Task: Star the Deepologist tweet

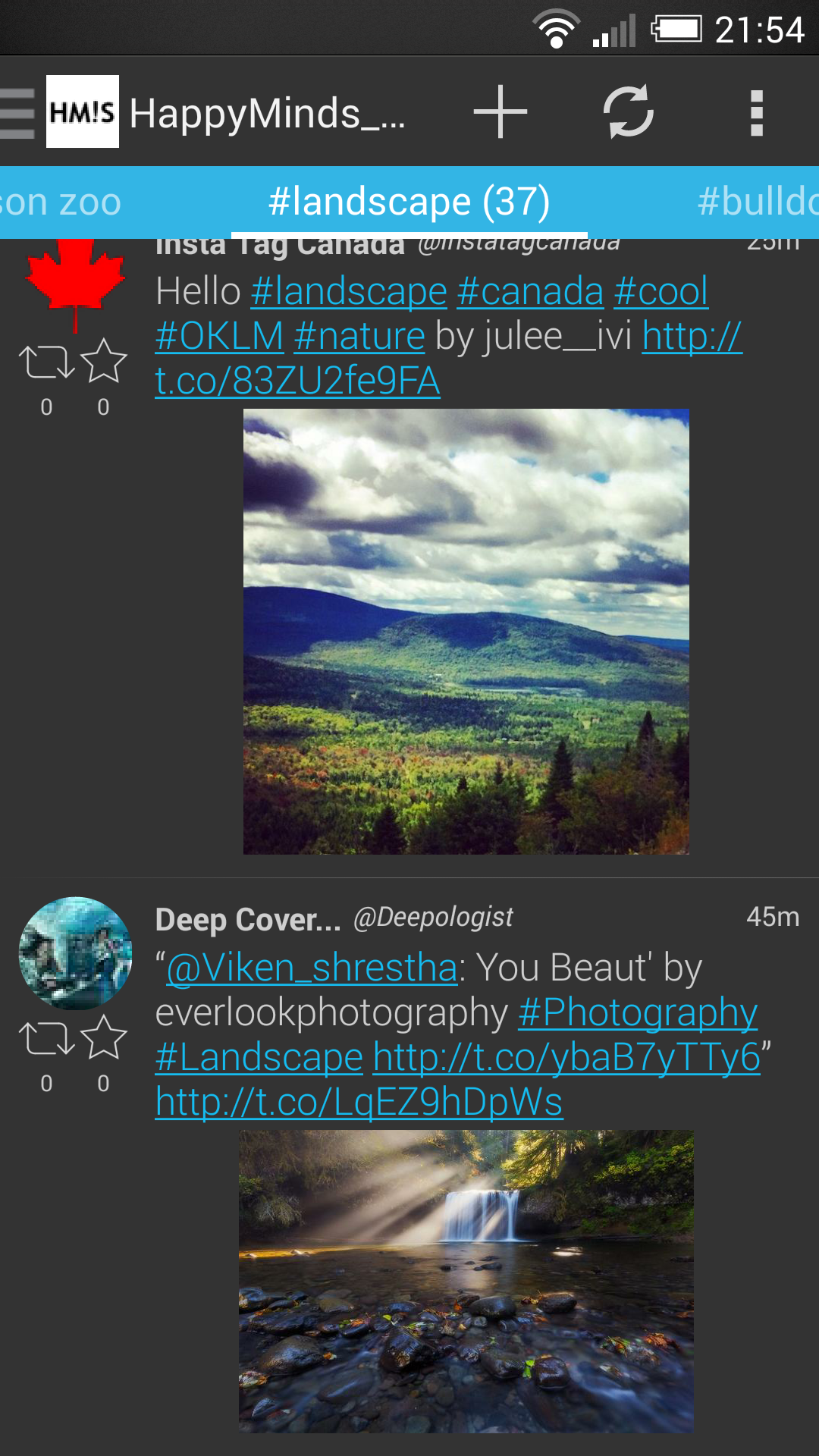Action: pyautogui.click(x=103, y=1037)
